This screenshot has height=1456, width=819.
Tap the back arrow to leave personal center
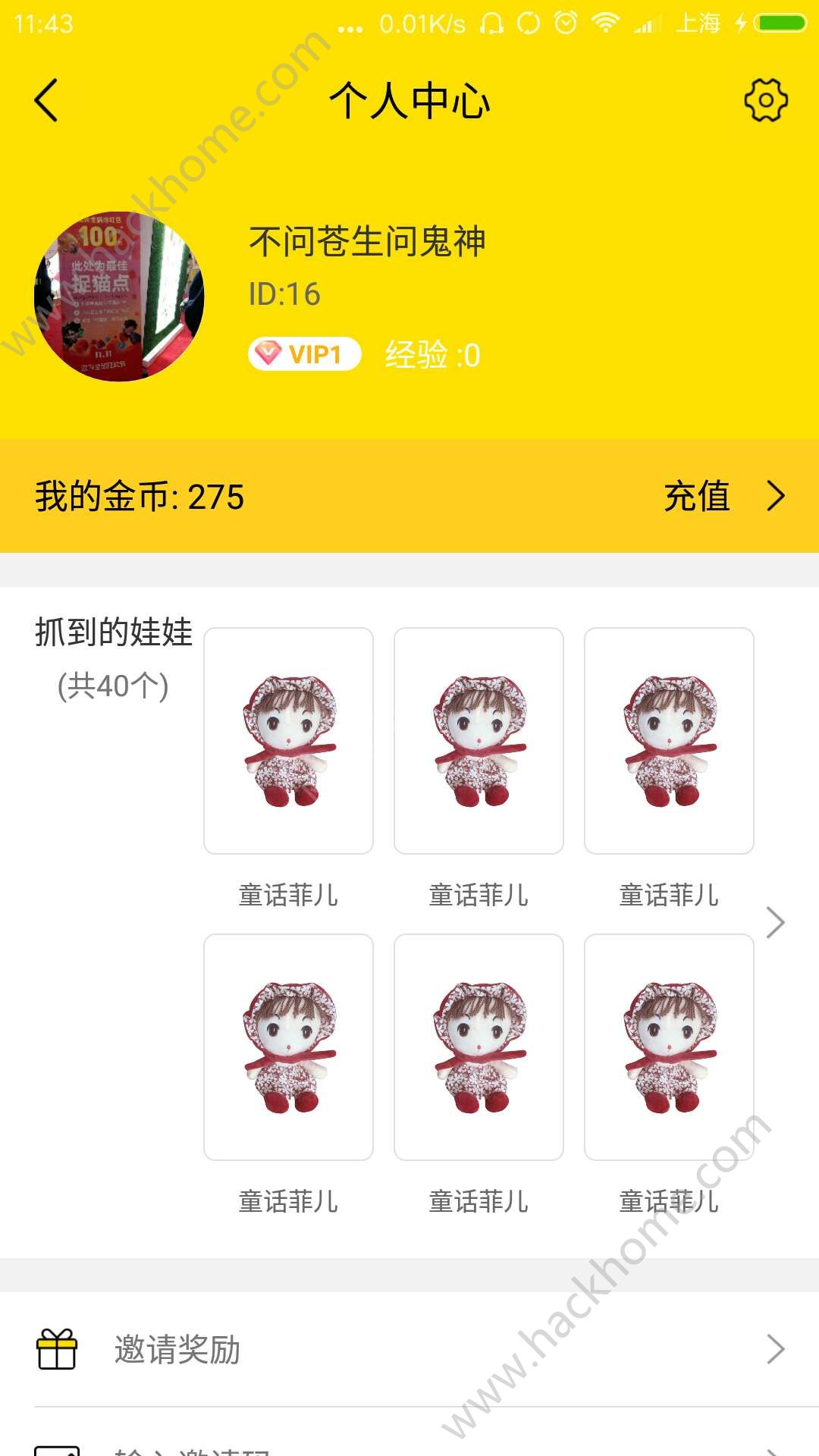point(47,101)
